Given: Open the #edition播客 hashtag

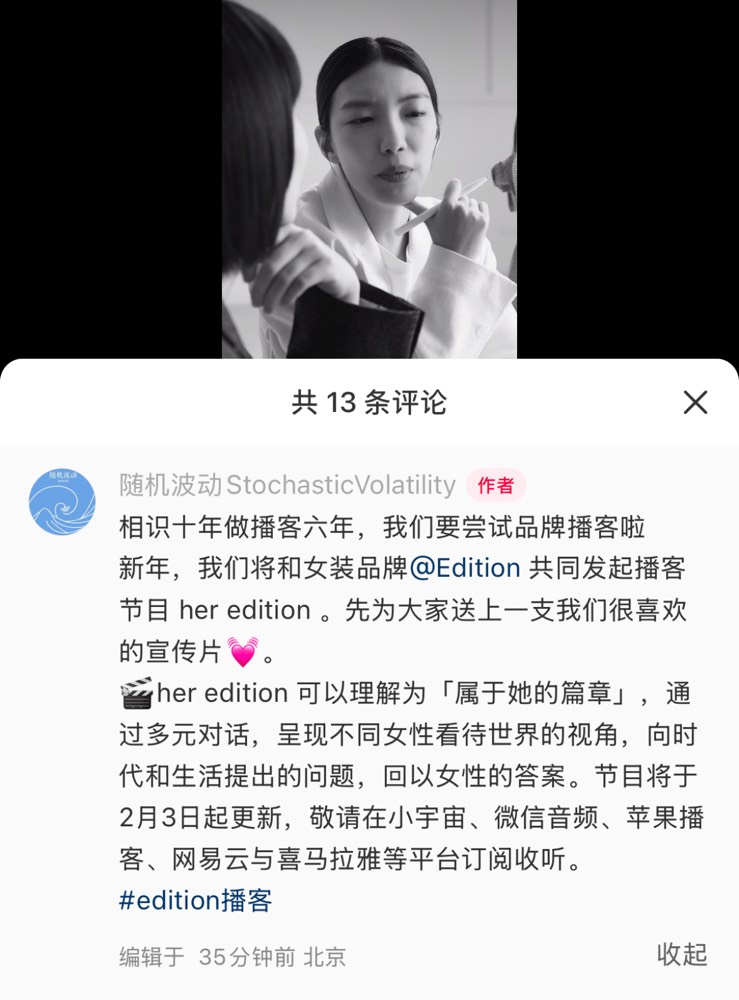Looking at the screenshot, I should (195, 900).
